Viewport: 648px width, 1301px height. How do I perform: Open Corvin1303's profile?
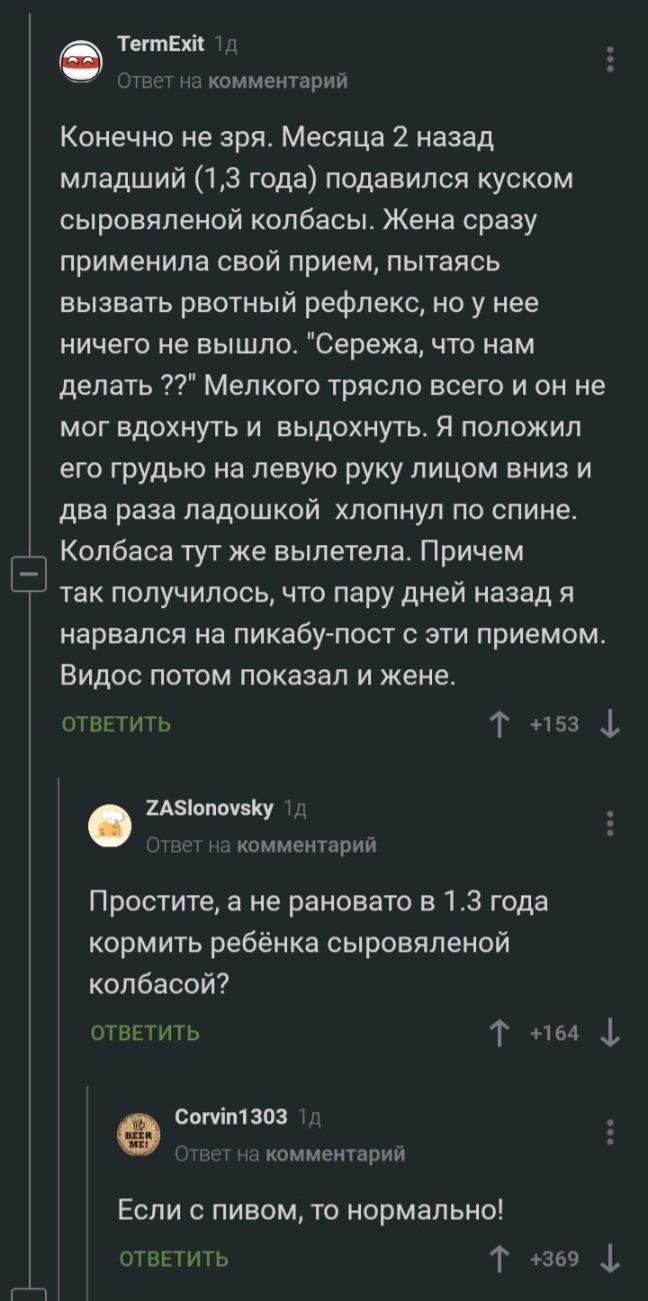[x=230, y=1116]
